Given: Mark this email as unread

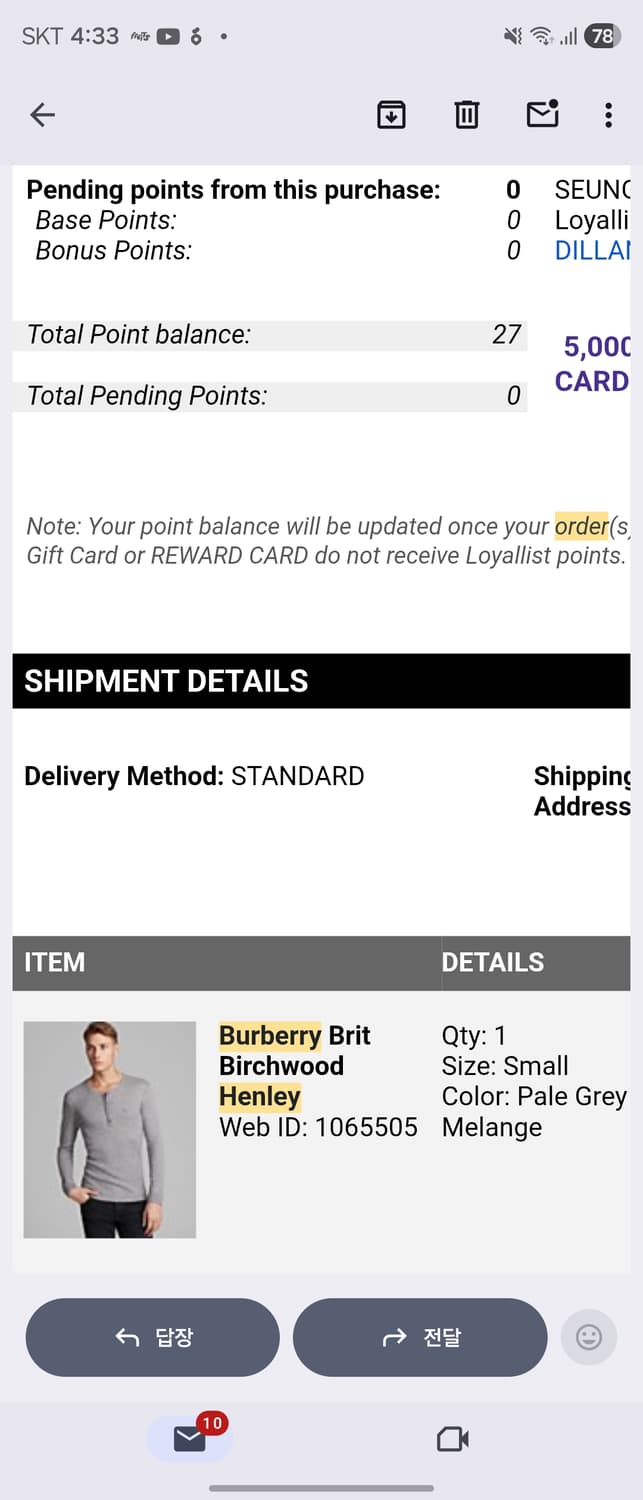Looking at the screenshot, I should tap(542, 115).
